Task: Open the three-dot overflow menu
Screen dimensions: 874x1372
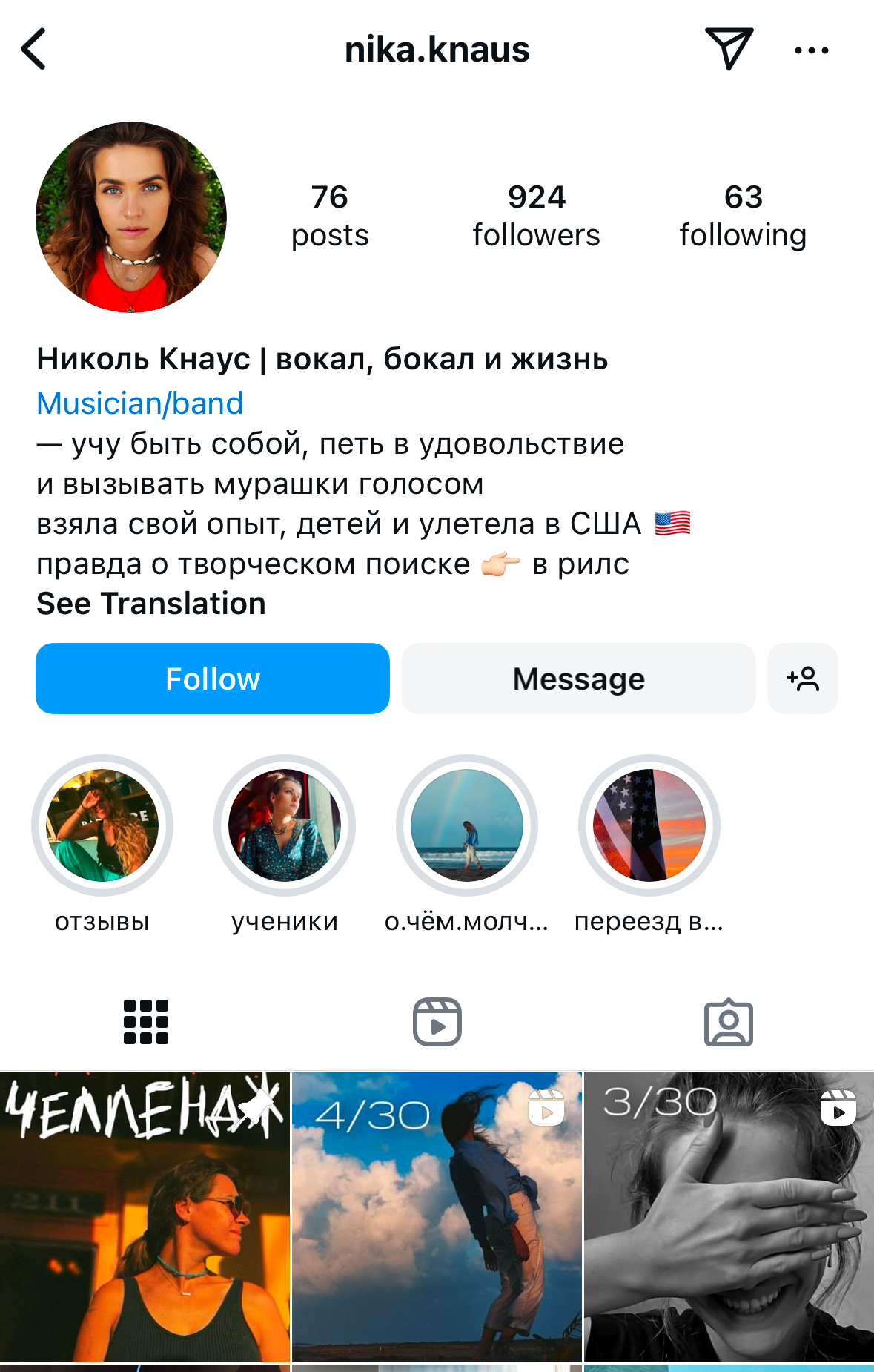Action: tap(811, 50)
